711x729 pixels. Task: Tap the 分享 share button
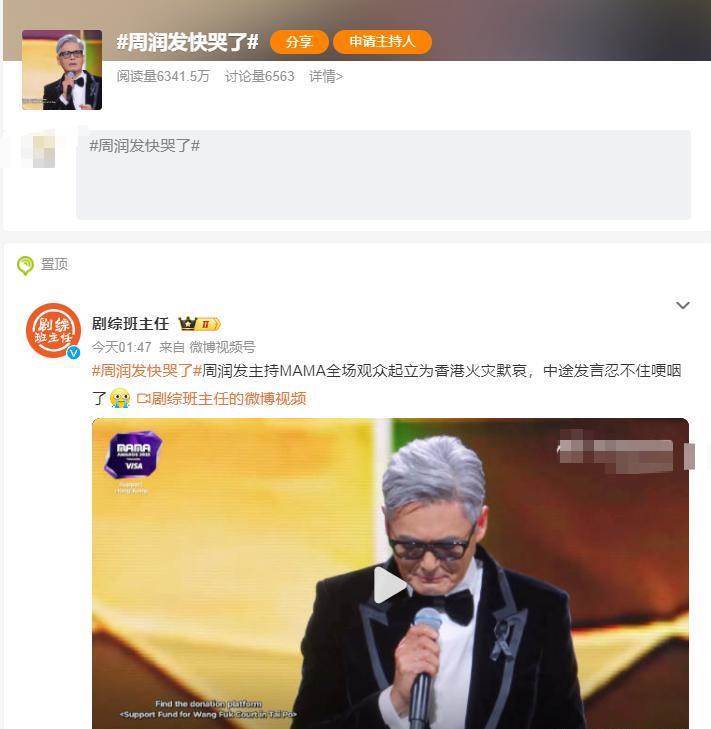[x=299, y=42]
